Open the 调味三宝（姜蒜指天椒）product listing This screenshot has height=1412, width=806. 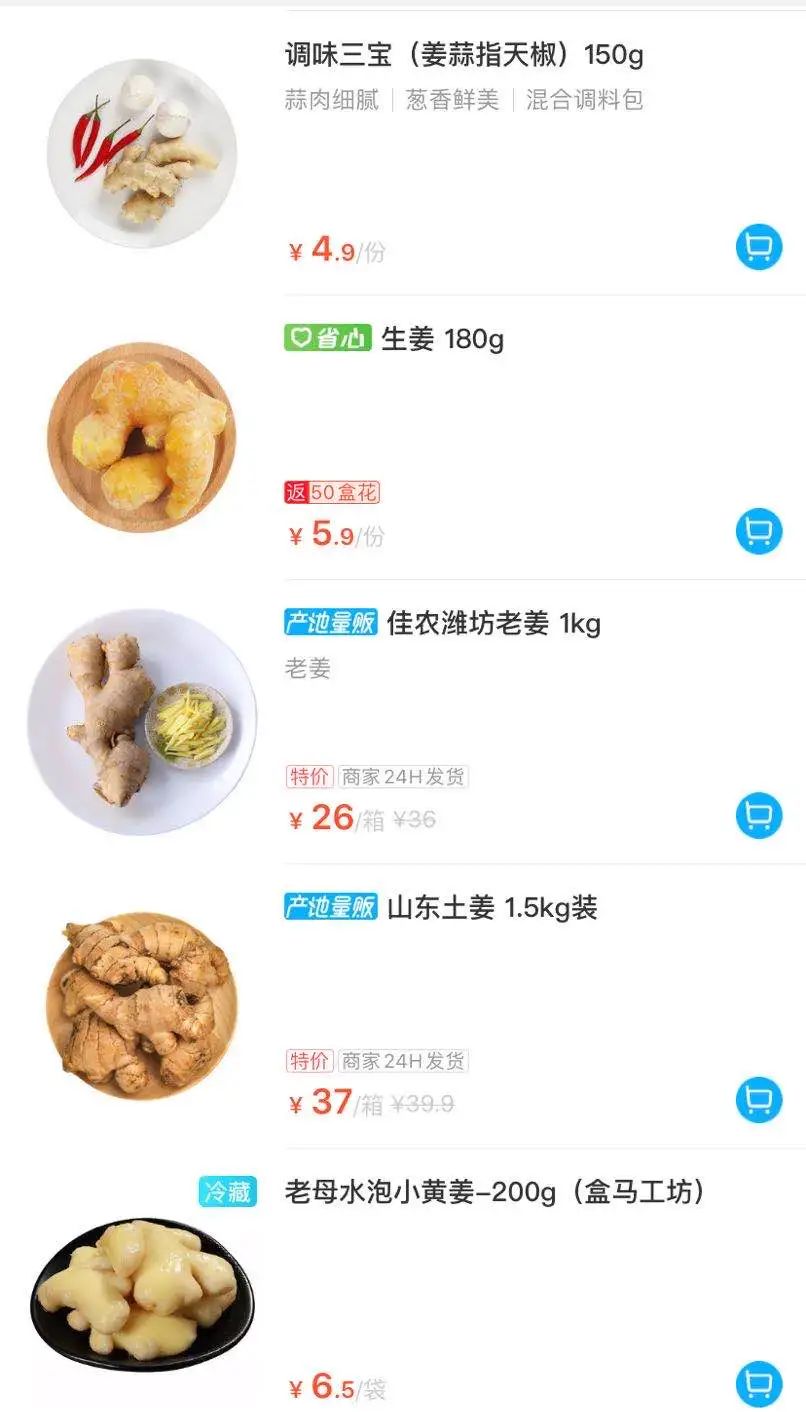pyautogui.click(x=464, y=55)
